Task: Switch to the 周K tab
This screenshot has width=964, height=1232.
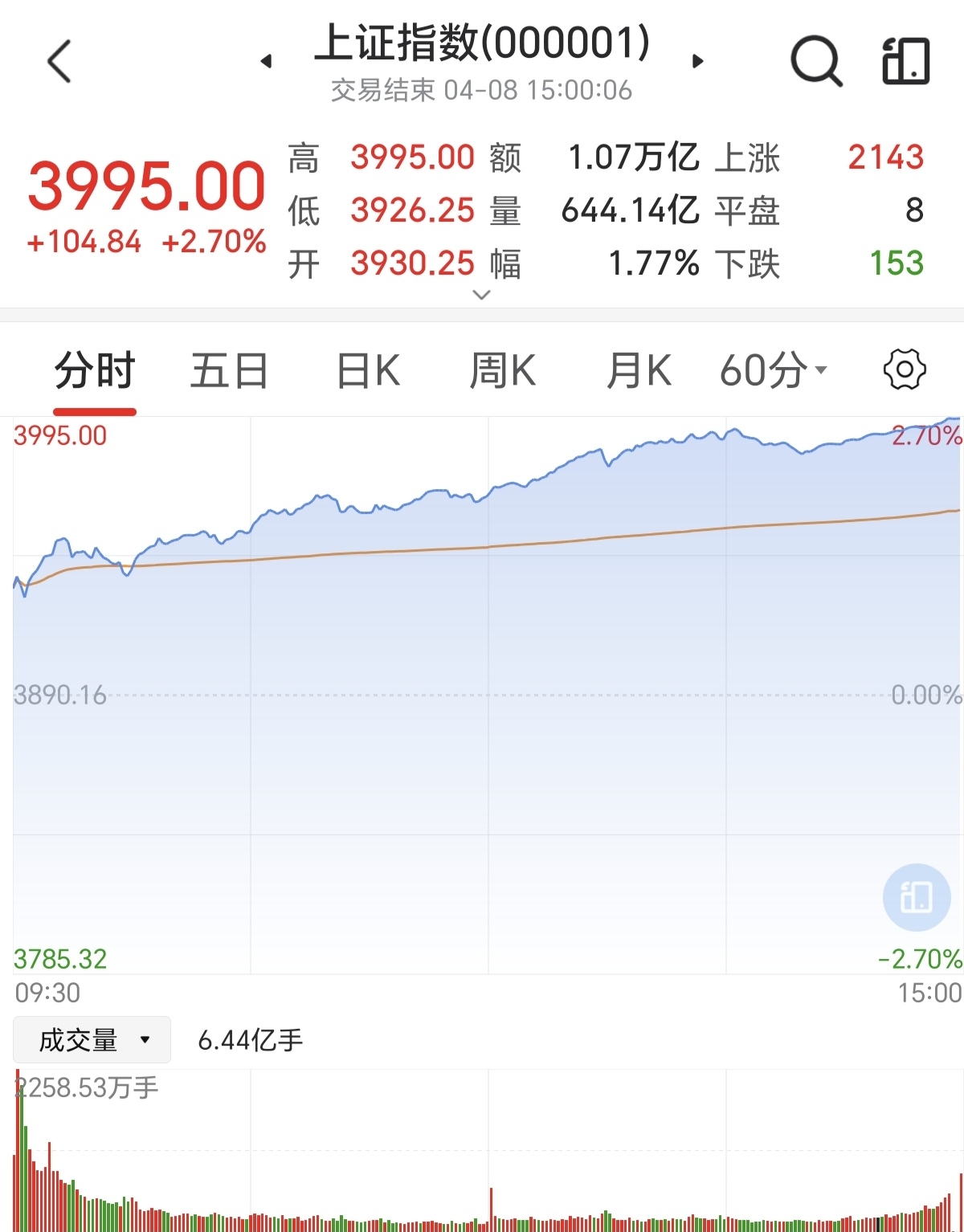Action: (x=503, y=371)
